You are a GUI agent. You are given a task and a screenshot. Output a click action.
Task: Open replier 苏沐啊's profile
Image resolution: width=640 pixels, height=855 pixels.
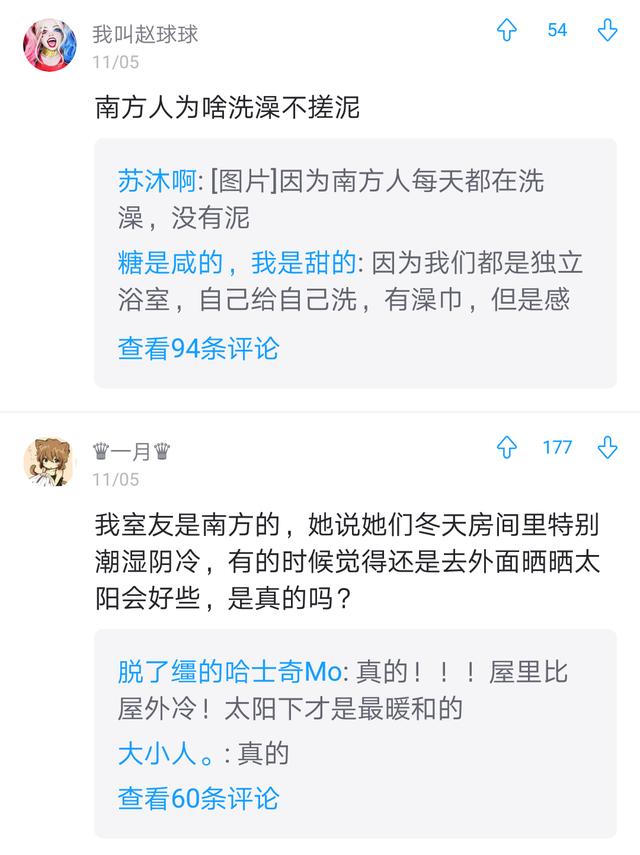[x=157, y=182]
